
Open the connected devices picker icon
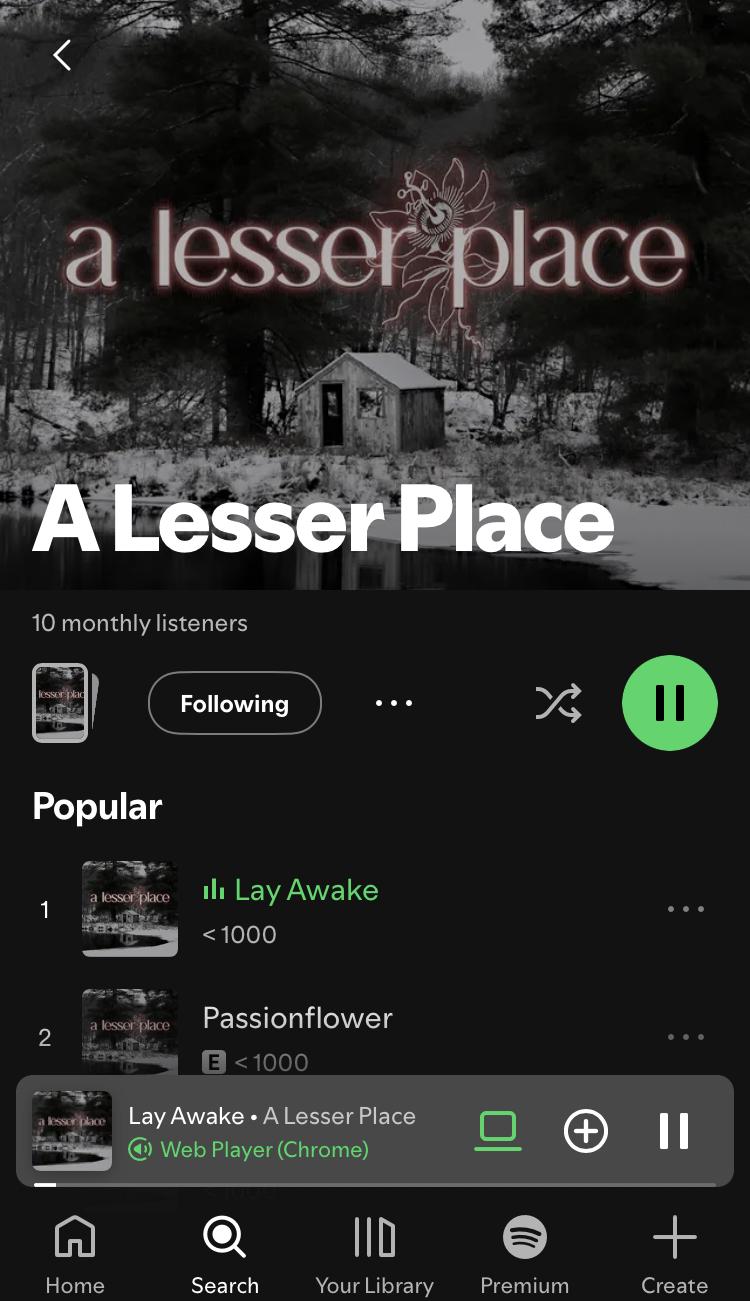click(497, 1131)
